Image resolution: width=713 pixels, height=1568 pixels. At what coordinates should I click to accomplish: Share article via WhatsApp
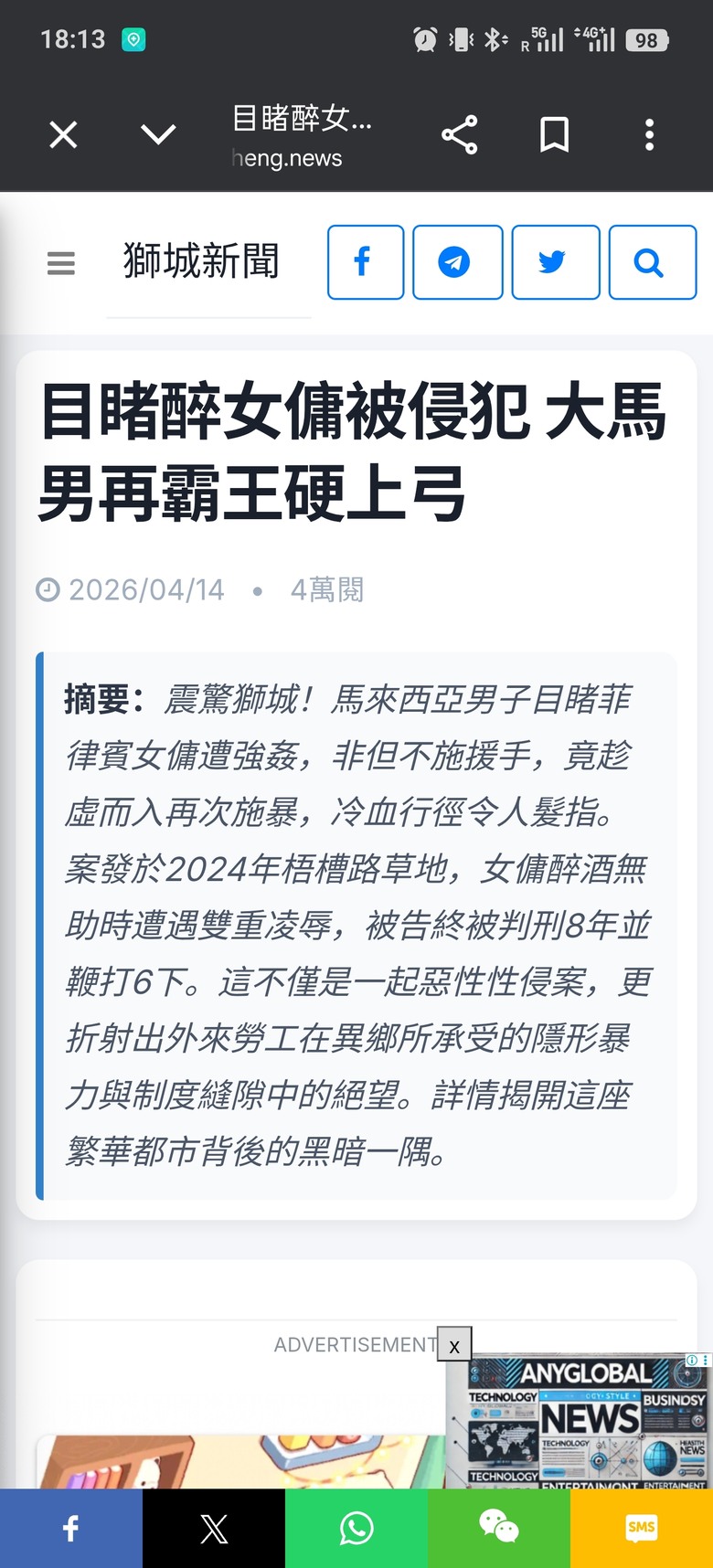356,1529
